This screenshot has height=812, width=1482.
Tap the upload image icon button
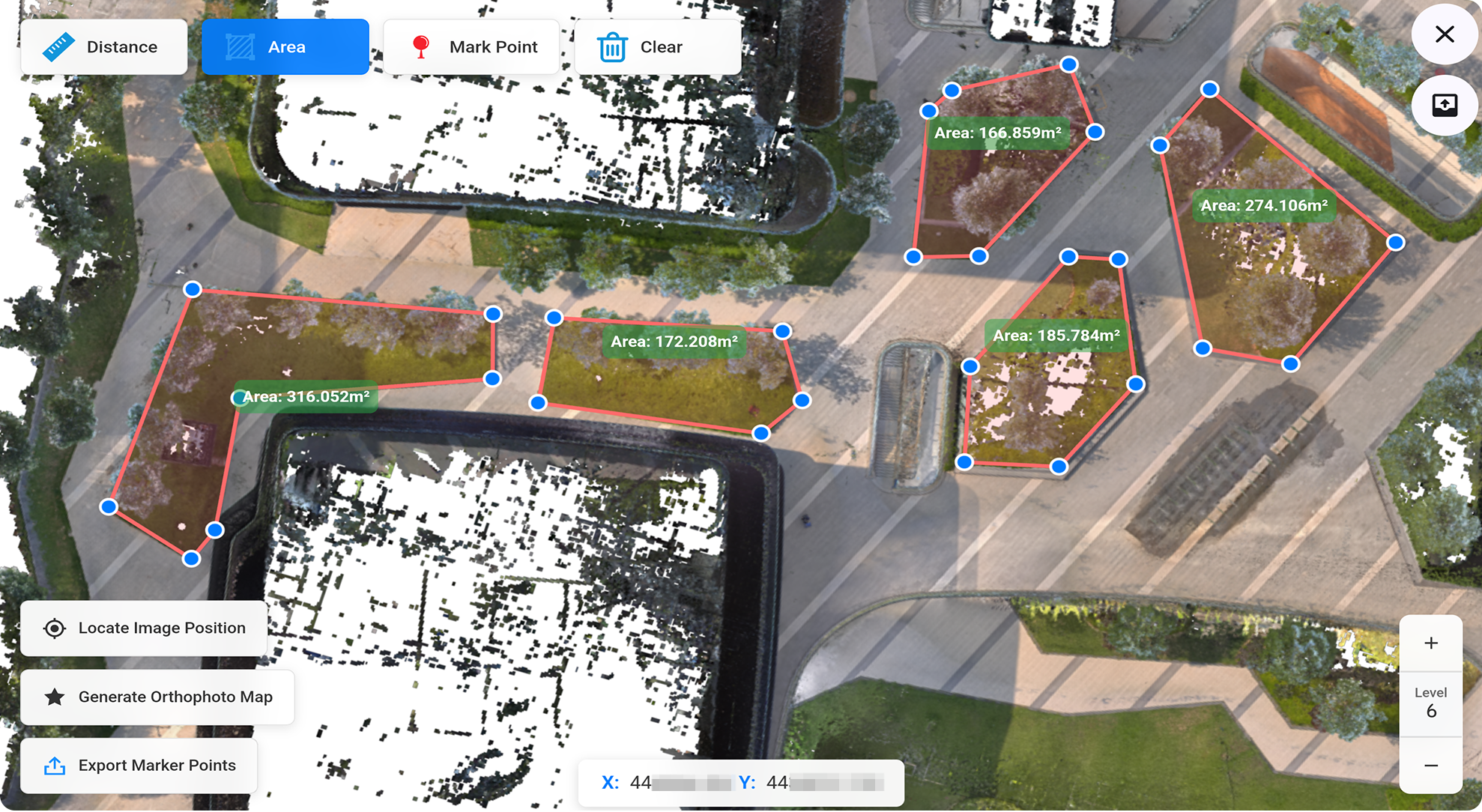coord(1444,105)
